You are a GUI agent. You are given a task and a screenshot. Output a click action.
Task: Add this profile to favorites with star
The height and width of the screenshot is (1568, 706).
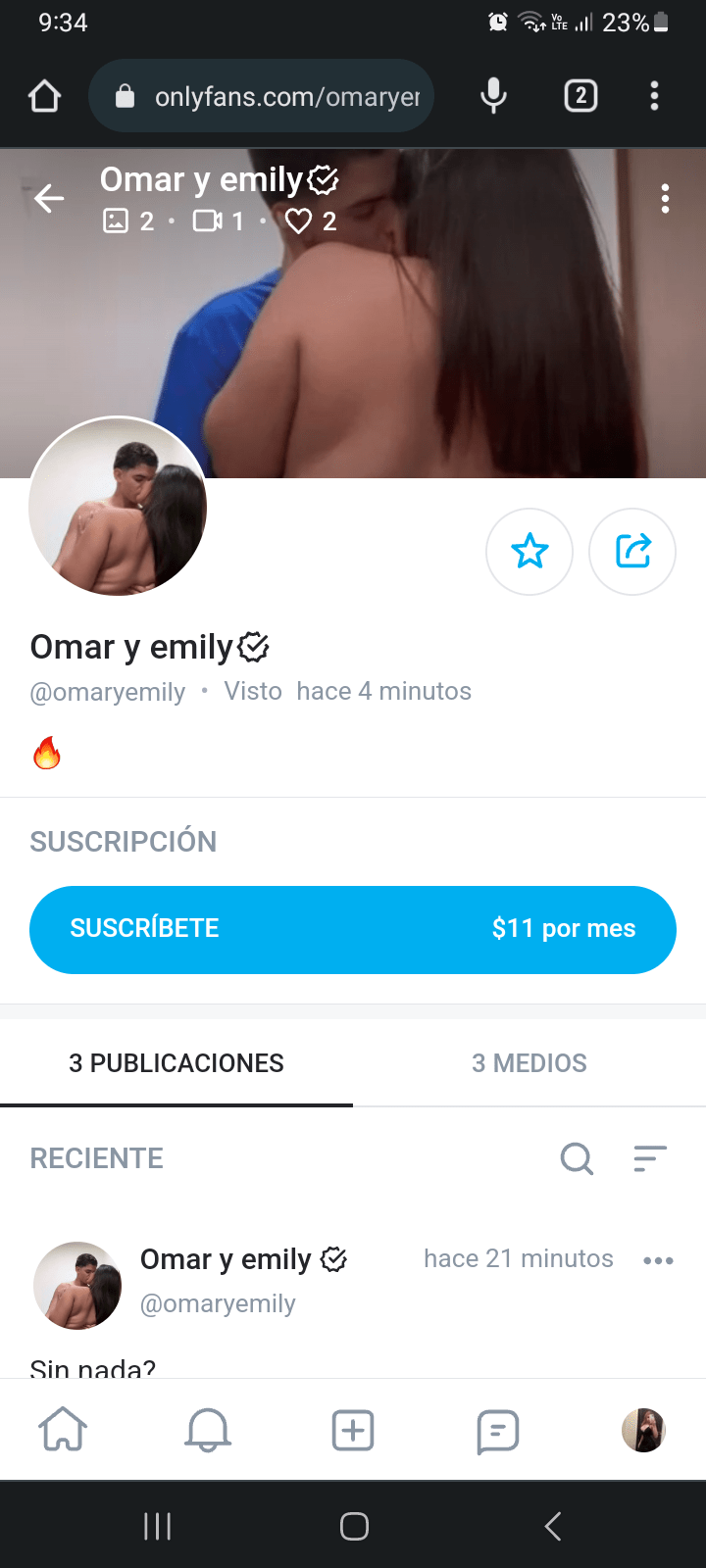coord(529,552)
